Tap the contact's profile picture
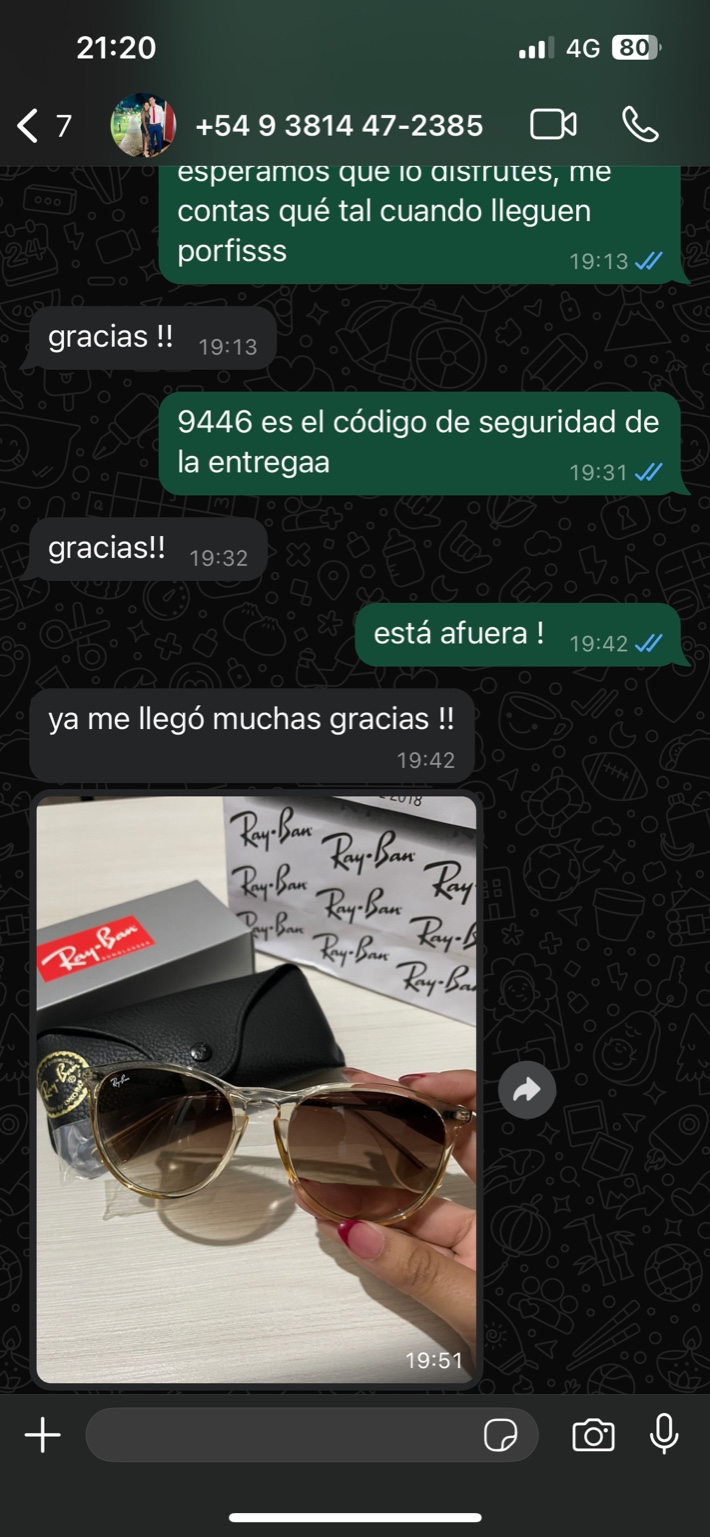 (x=143, y=126)
